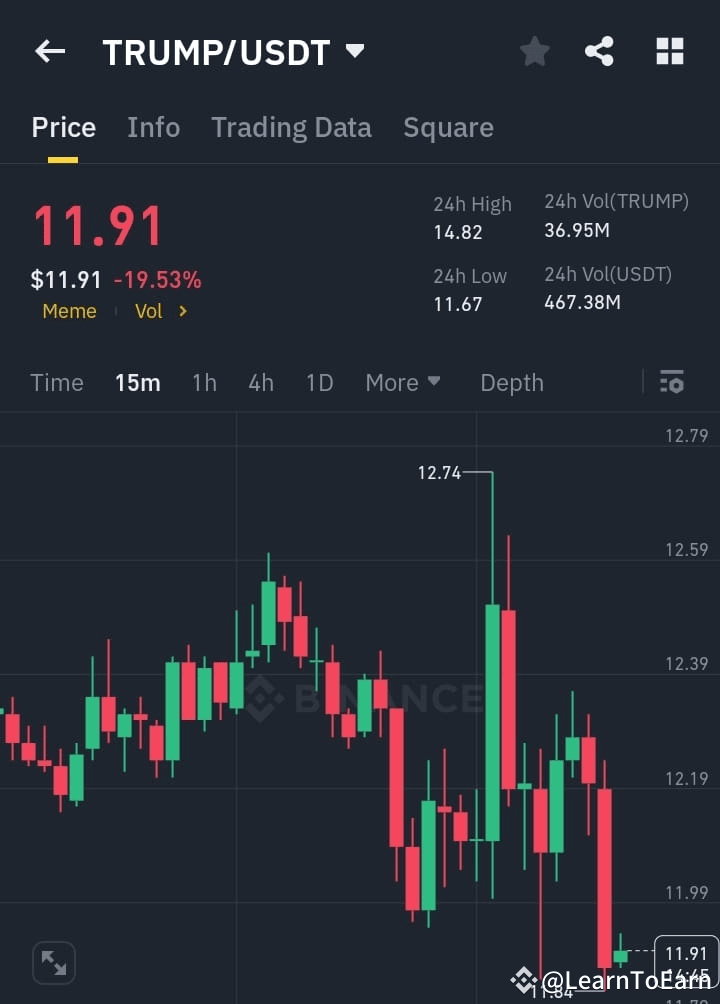Screen dimensions: 720x1004
Task: Switch to the Trading Data tab
Action: [x=291, y=127]
